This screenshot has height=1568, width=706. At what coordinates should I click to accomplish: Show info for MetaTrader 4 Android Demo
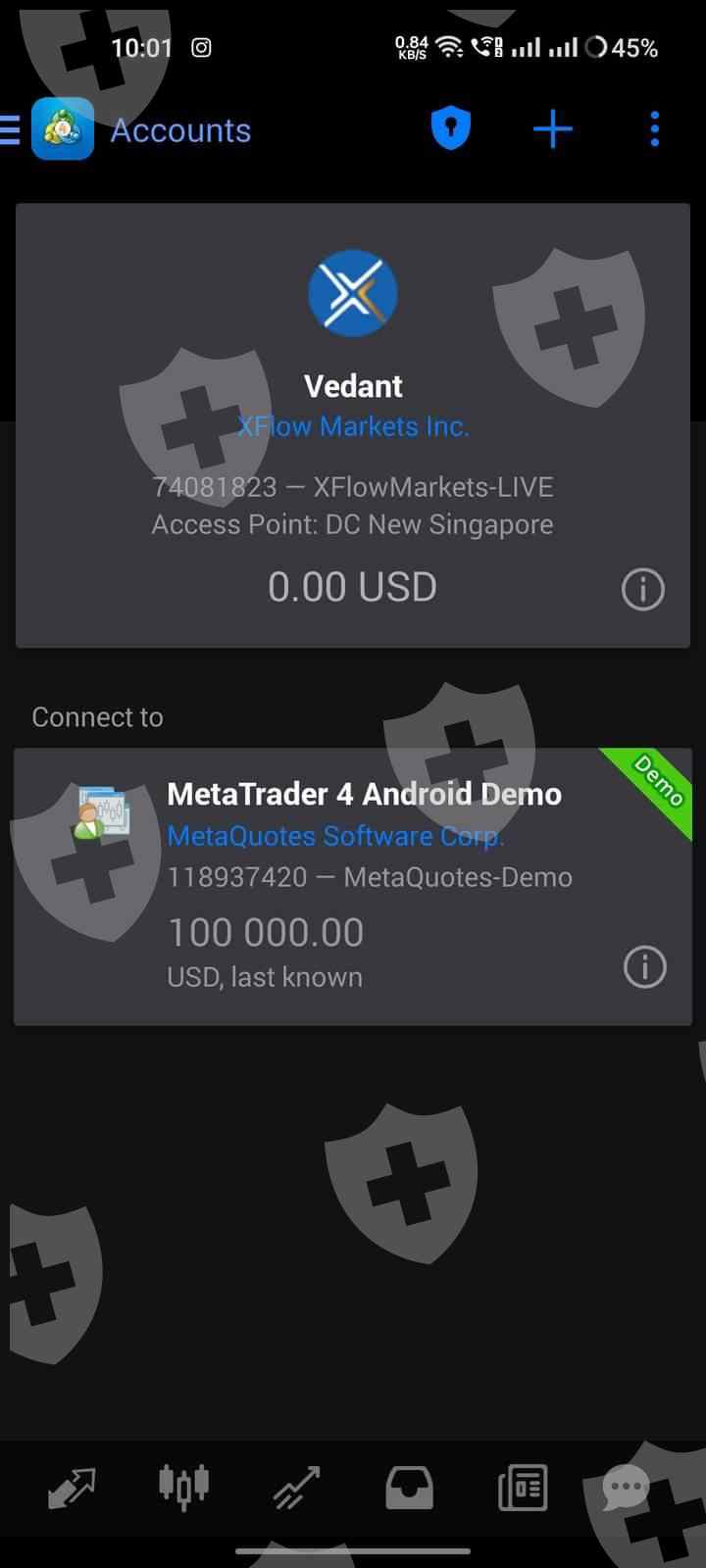[644, 967]
